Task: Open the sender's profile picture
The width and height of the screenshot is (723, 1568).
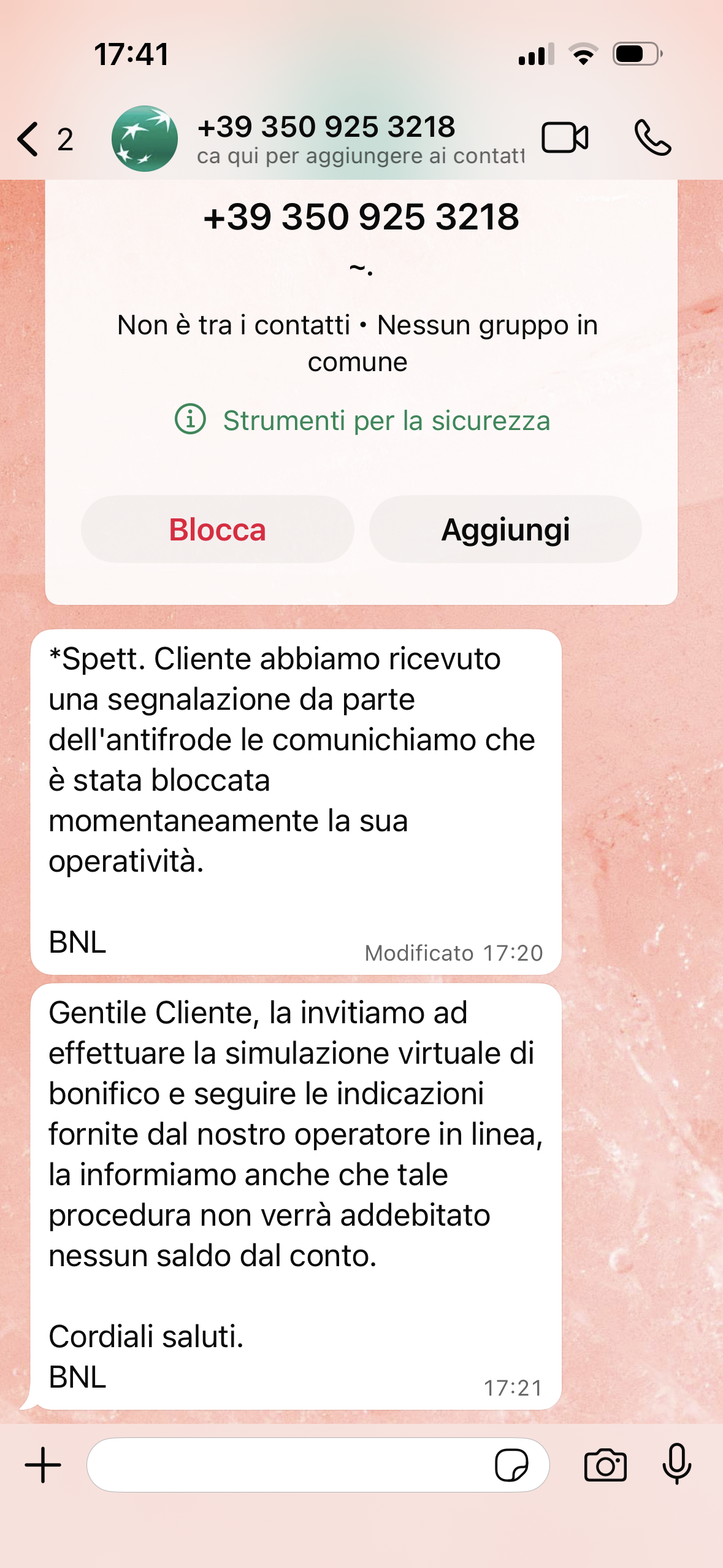Action: (145, 139)
